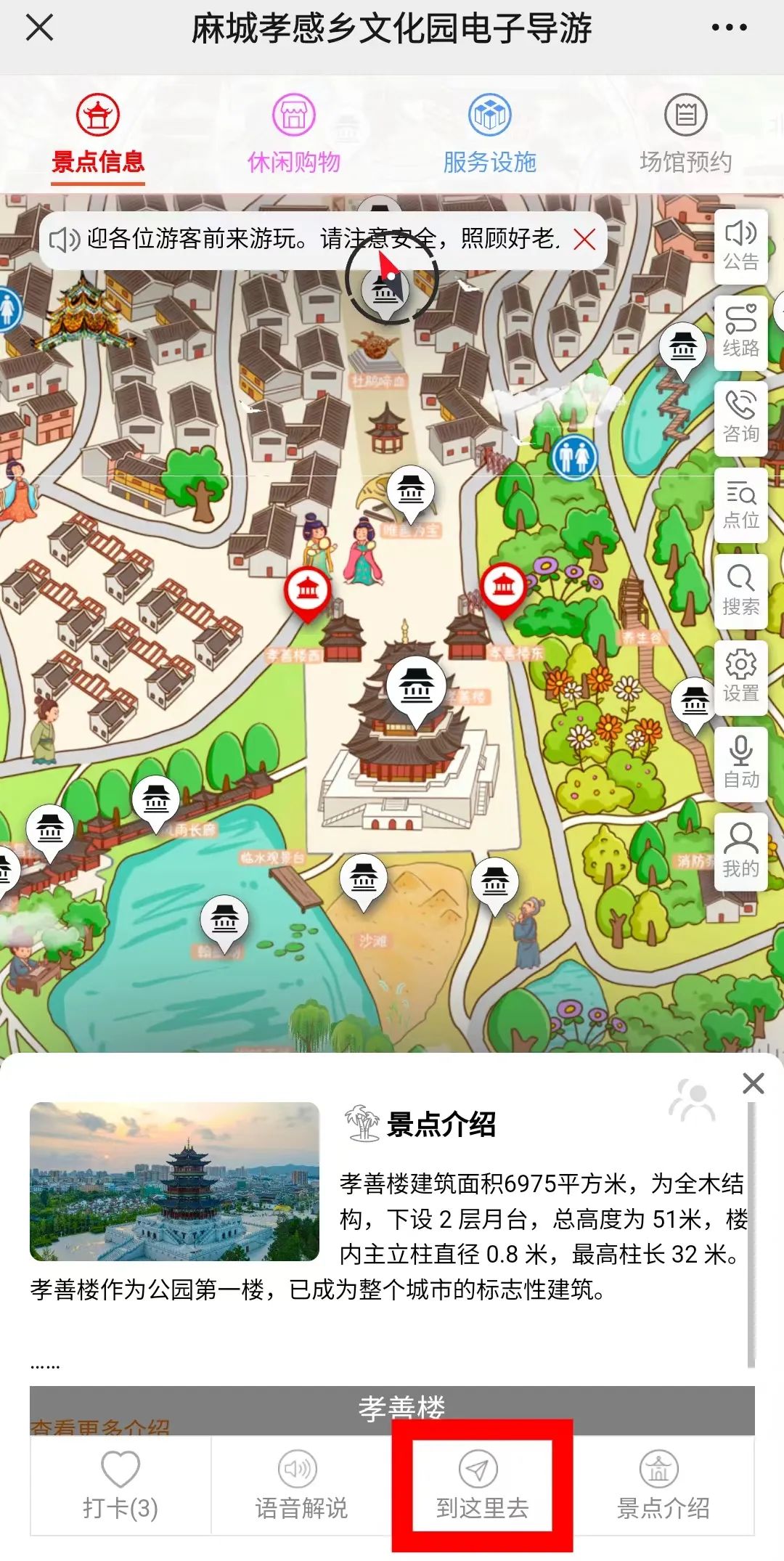Image resolution: width=784 pixels, height=1561 pixels.
Task: Open the three-dot overflow menu
Action: coord(729,28)
